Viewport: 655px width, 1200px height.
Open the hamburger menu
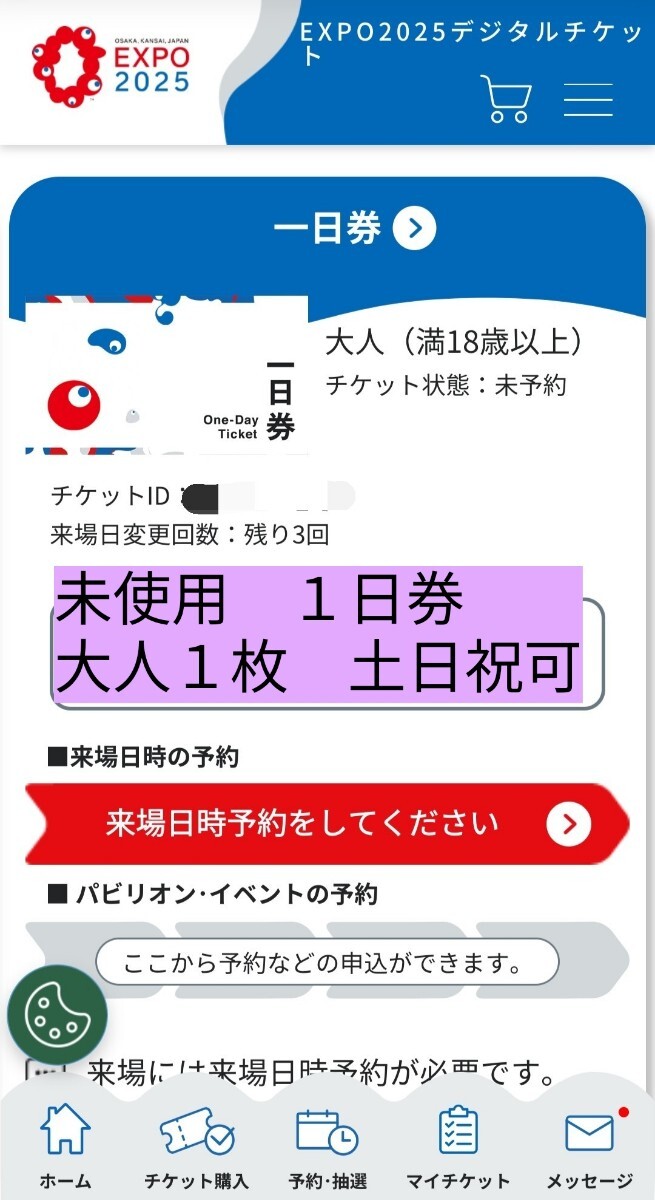(588, 99)
